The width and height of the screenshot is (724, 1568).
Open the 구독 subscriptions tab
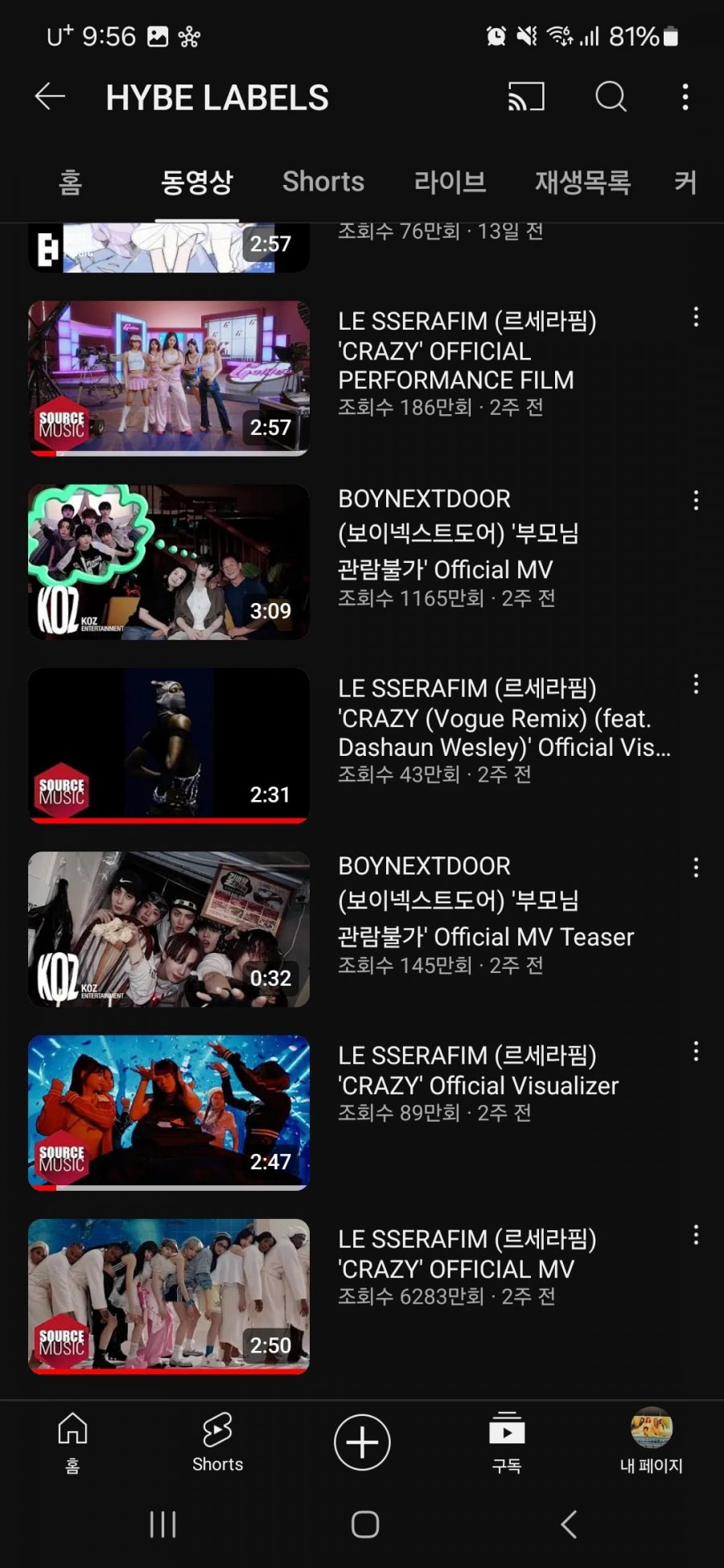click(507, 1442)
